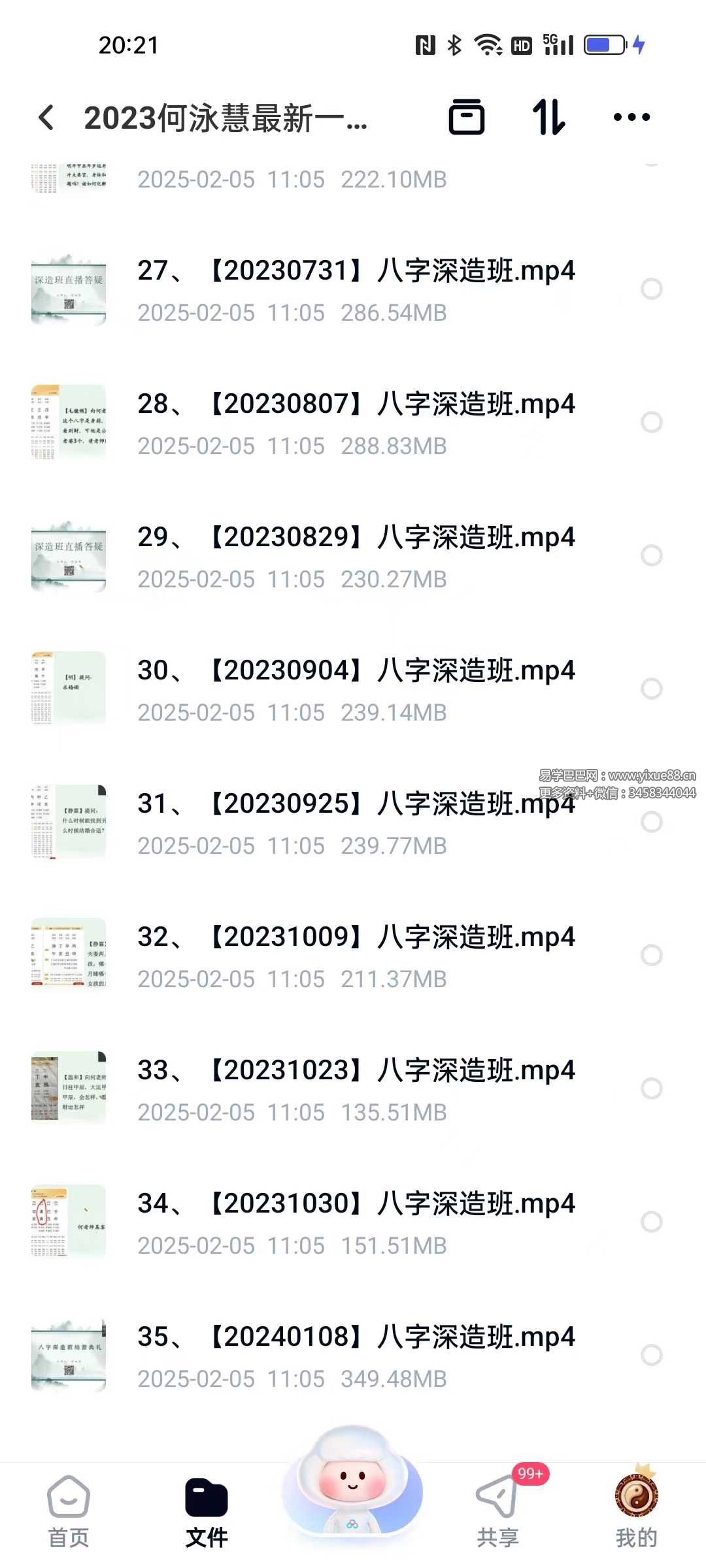Image resolution: width=706 pixels, height=1568 pixels.
Task: Select the checkbox for file 30 【20230904】
Action: pos(651,689)
